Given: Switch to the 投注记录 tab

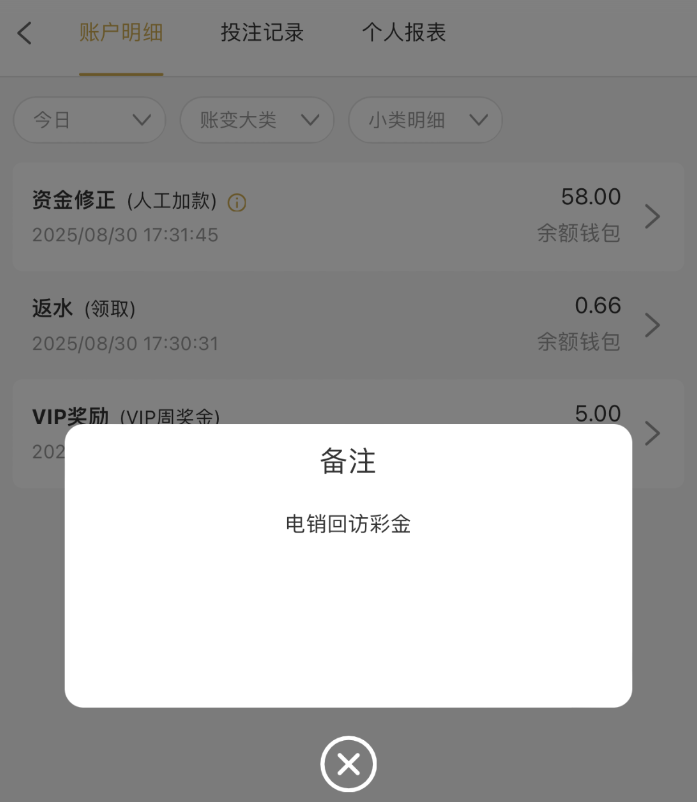Looking at the screenshot, I should click(x=262, y=33).
